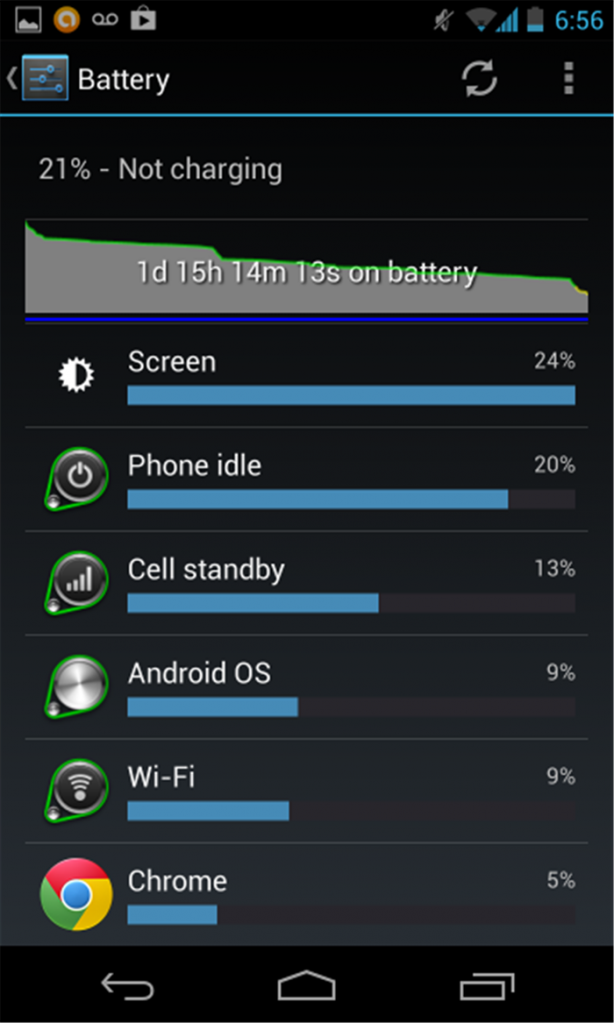Tap the system home button
Viewport: 614px width, 1023px height.
(x=306, y=987)
